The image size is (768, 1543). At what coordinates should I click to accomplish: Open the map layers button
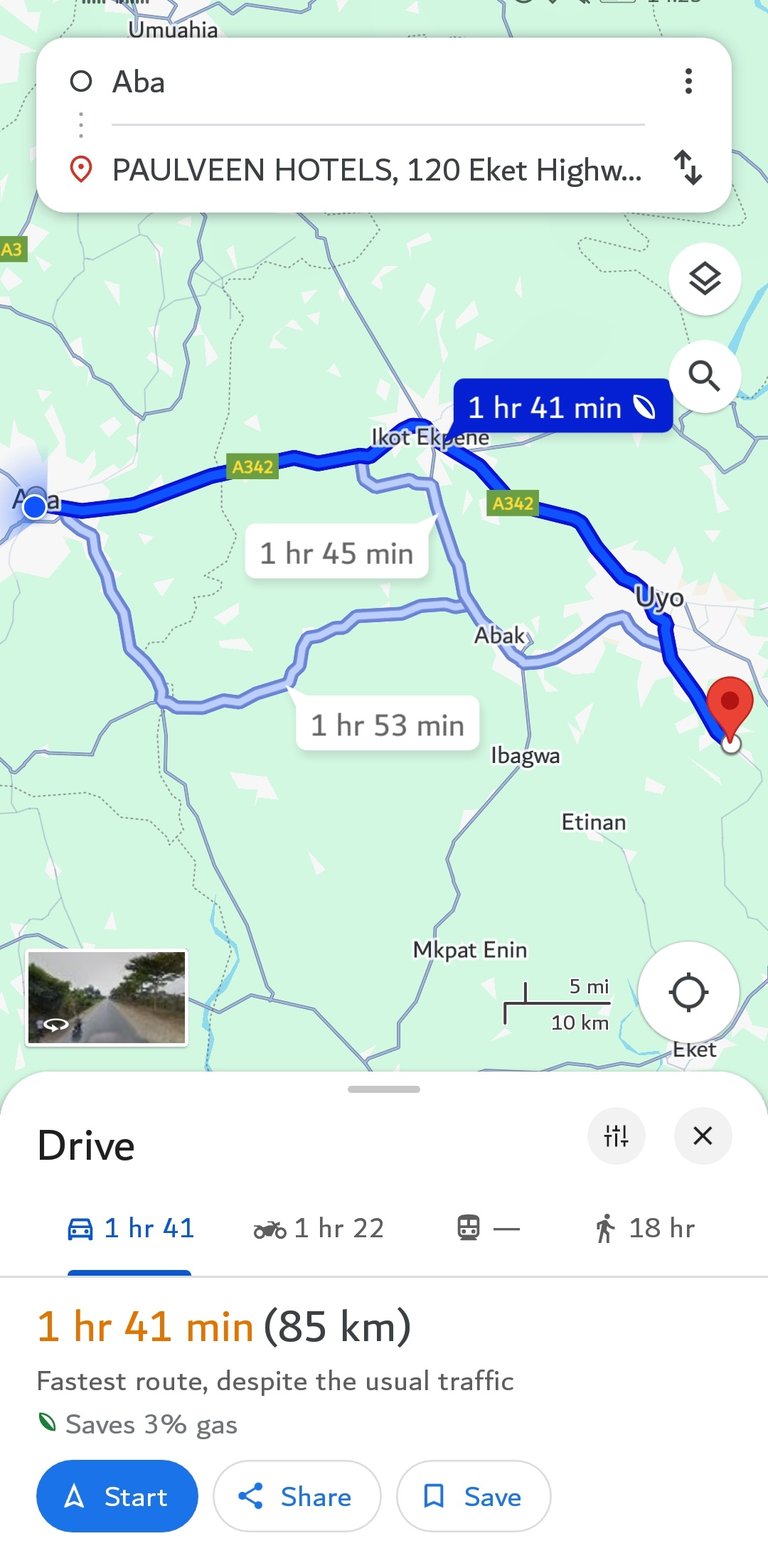pyautogui.click(x=705, y=279)
